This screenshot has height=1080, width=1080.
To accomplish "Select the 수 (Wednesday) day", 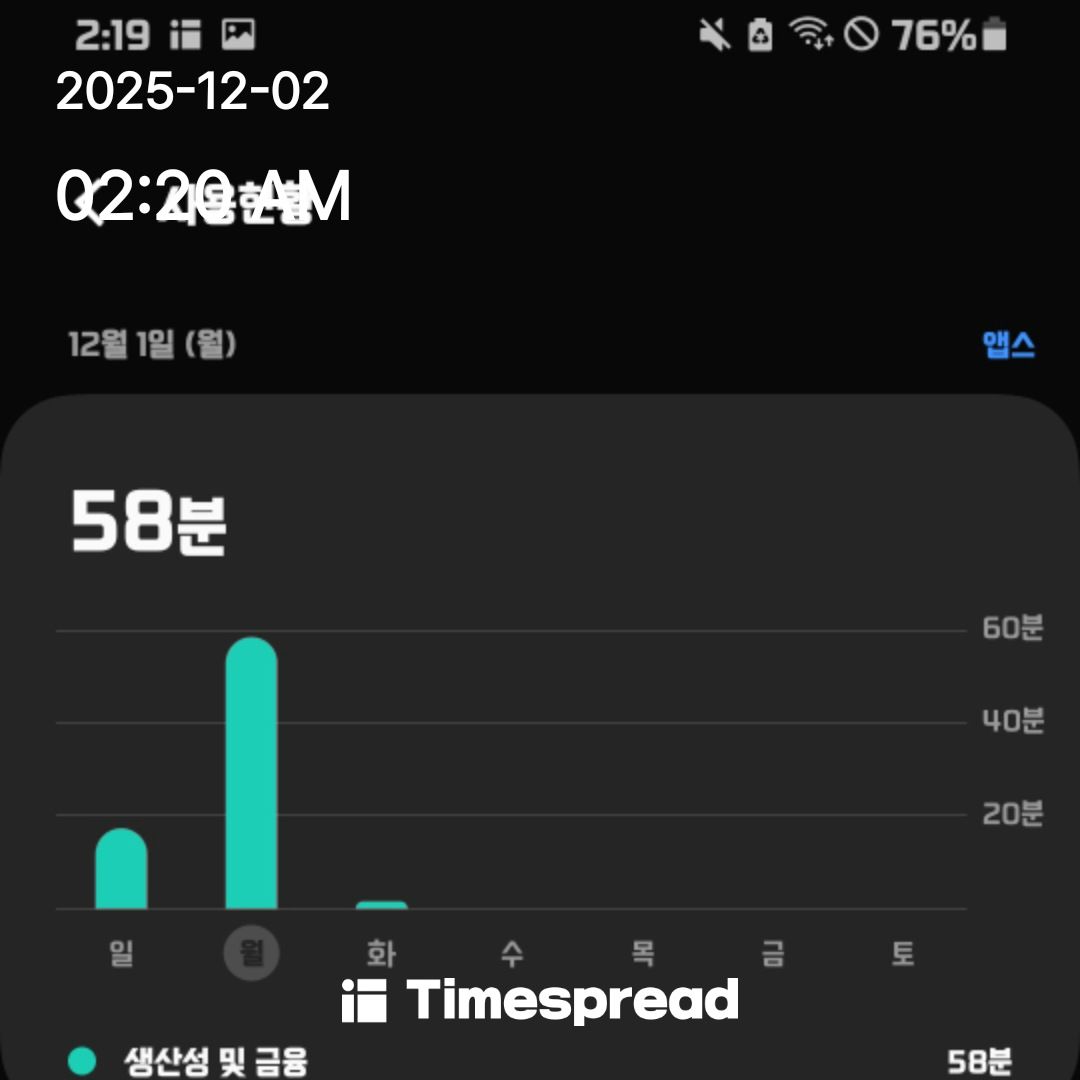I will click(512, 953).
